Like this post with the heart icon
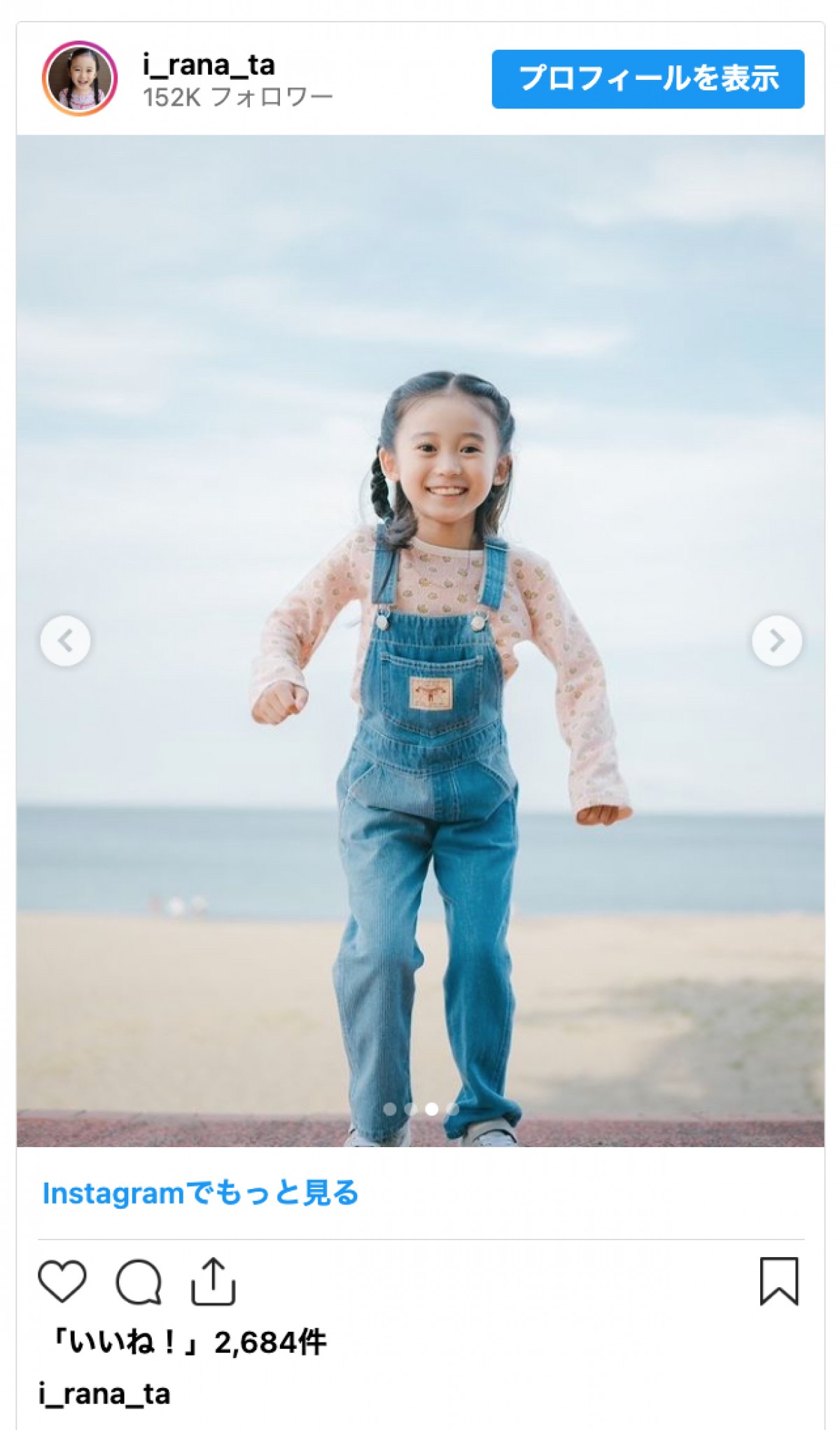 tap(62, 1281)
